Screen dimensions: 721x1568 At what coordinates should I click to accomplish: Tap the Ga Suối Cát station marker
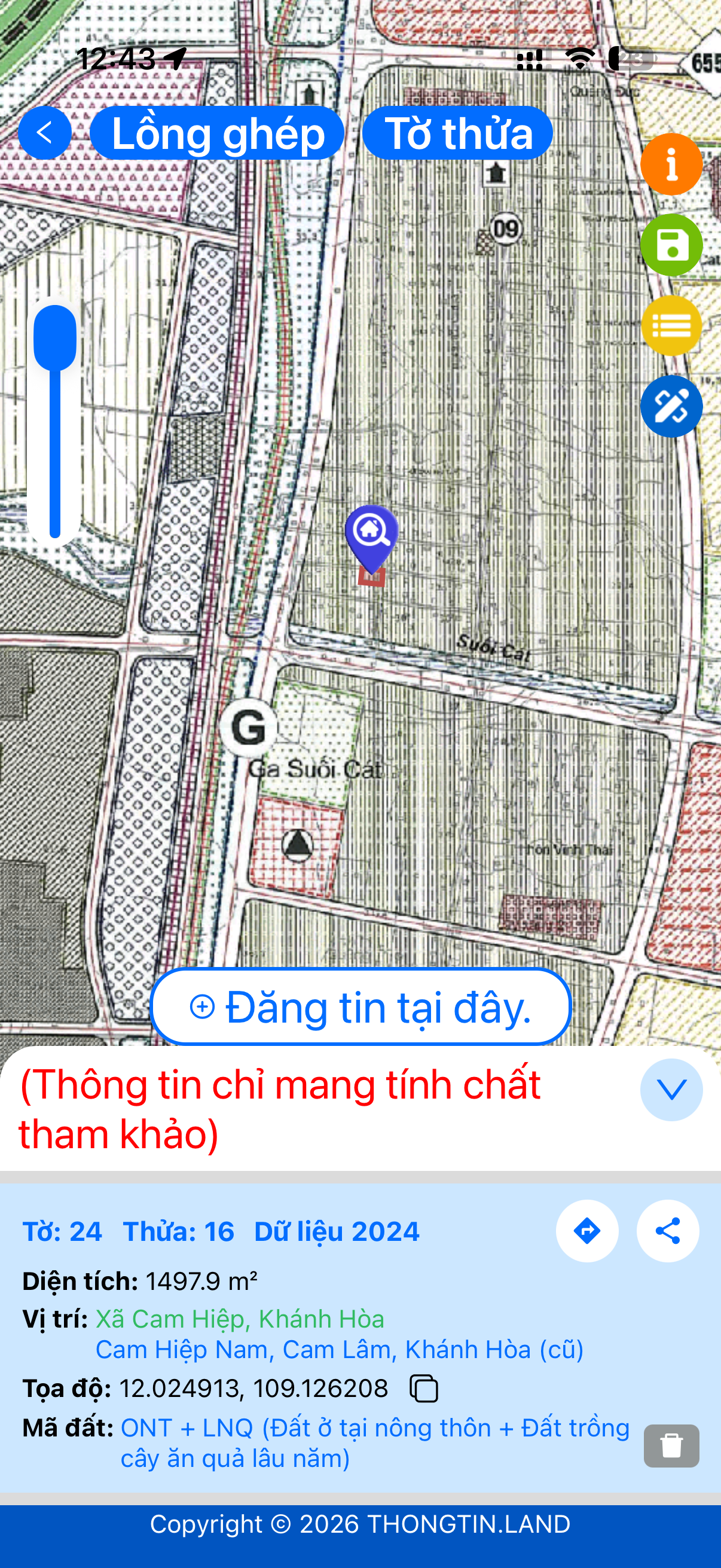248,727
